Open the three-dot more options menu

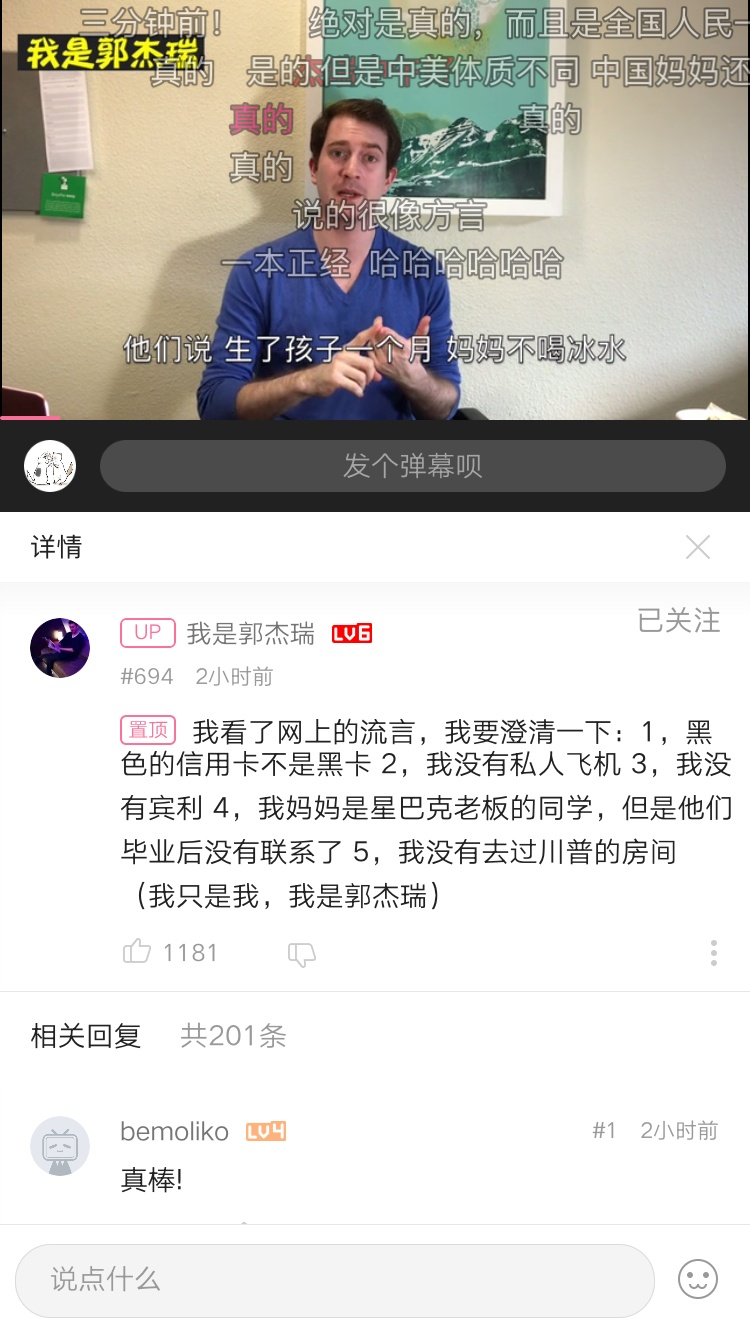point(714,952)
